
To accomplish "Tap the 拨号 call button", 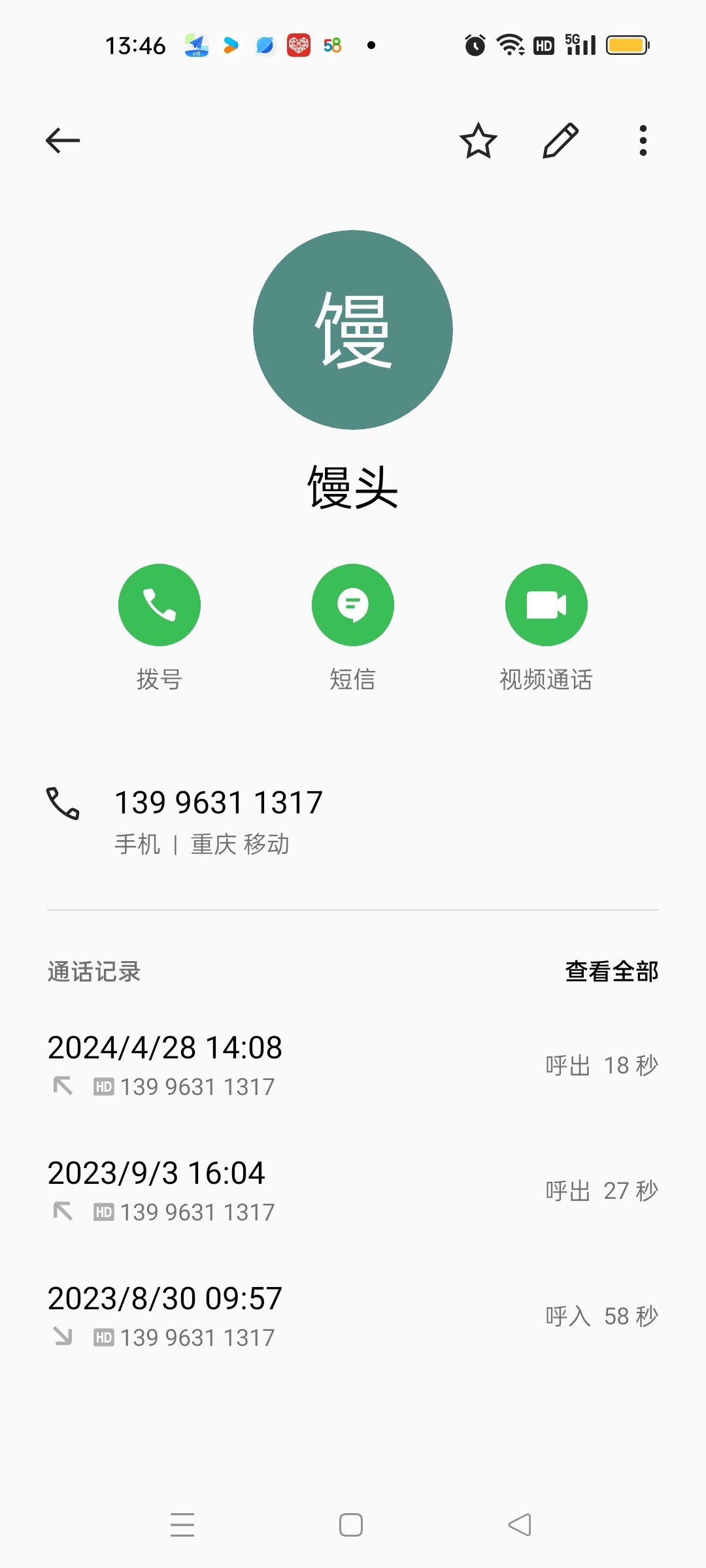I will [x=160, y=605].
